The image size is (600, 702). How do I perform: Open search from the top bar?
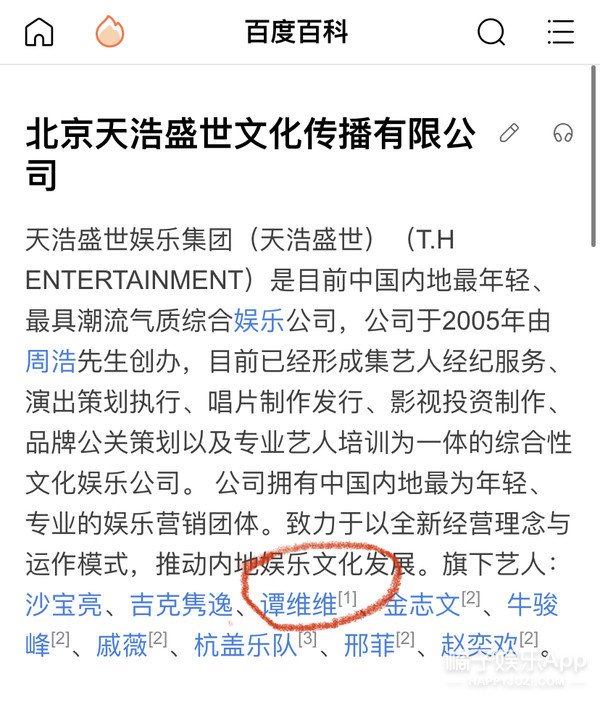pyautogui.click(x=491, y=32)
